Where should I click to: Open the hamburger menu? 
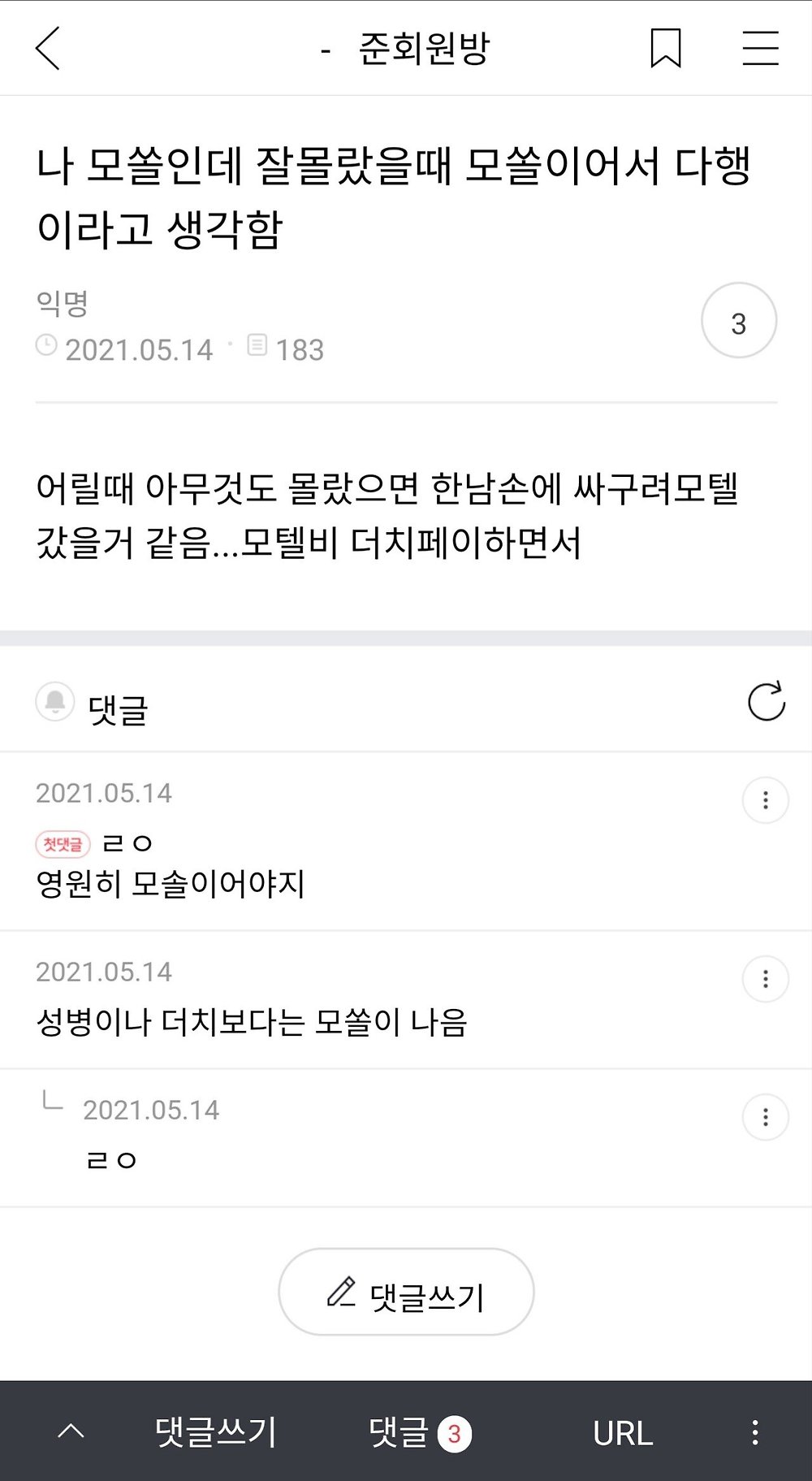(760, 48)
